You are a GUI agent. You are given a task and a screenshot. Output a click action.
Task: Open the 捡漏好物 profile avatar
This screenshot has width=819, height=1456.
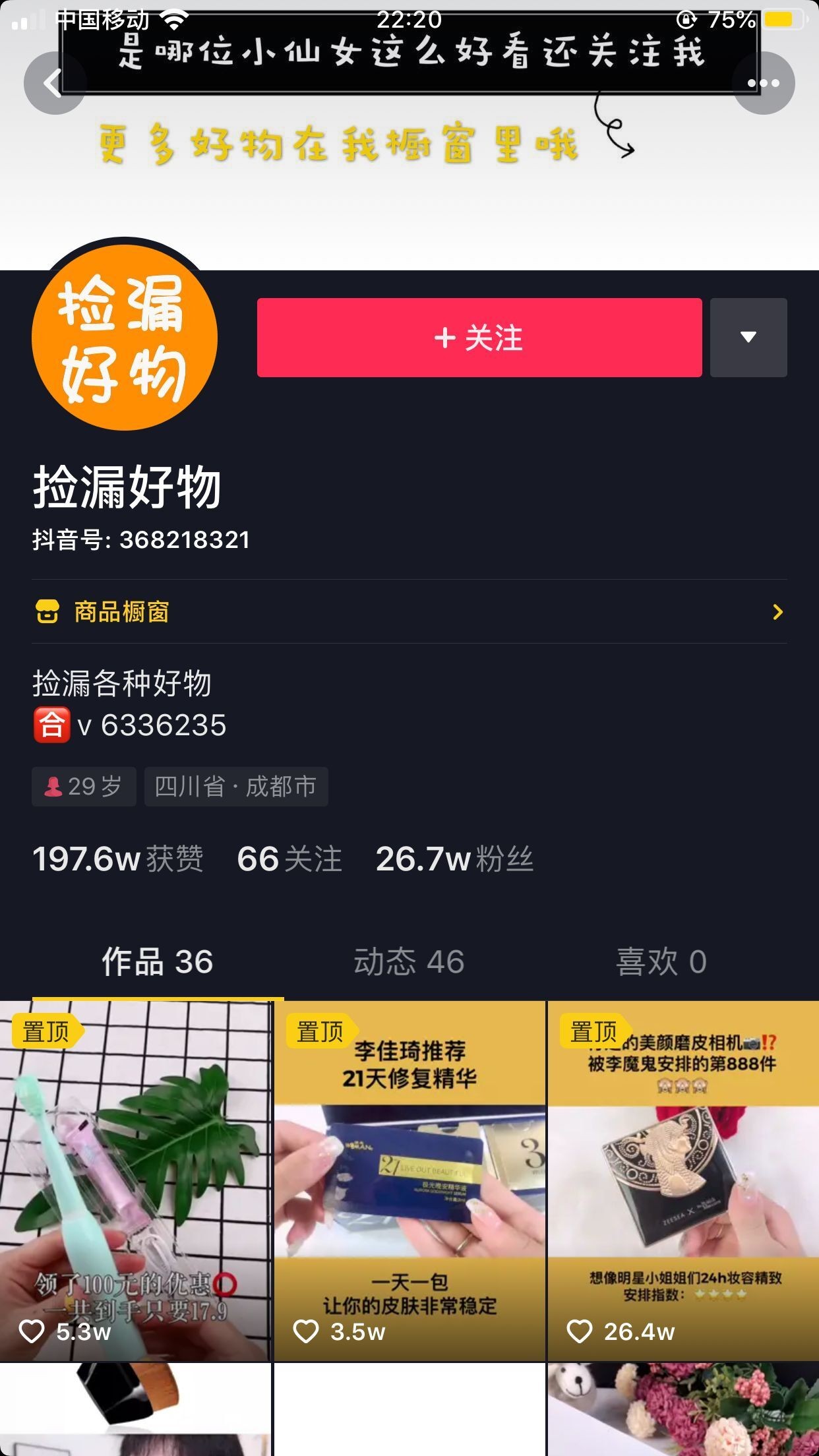pos(125,338)
